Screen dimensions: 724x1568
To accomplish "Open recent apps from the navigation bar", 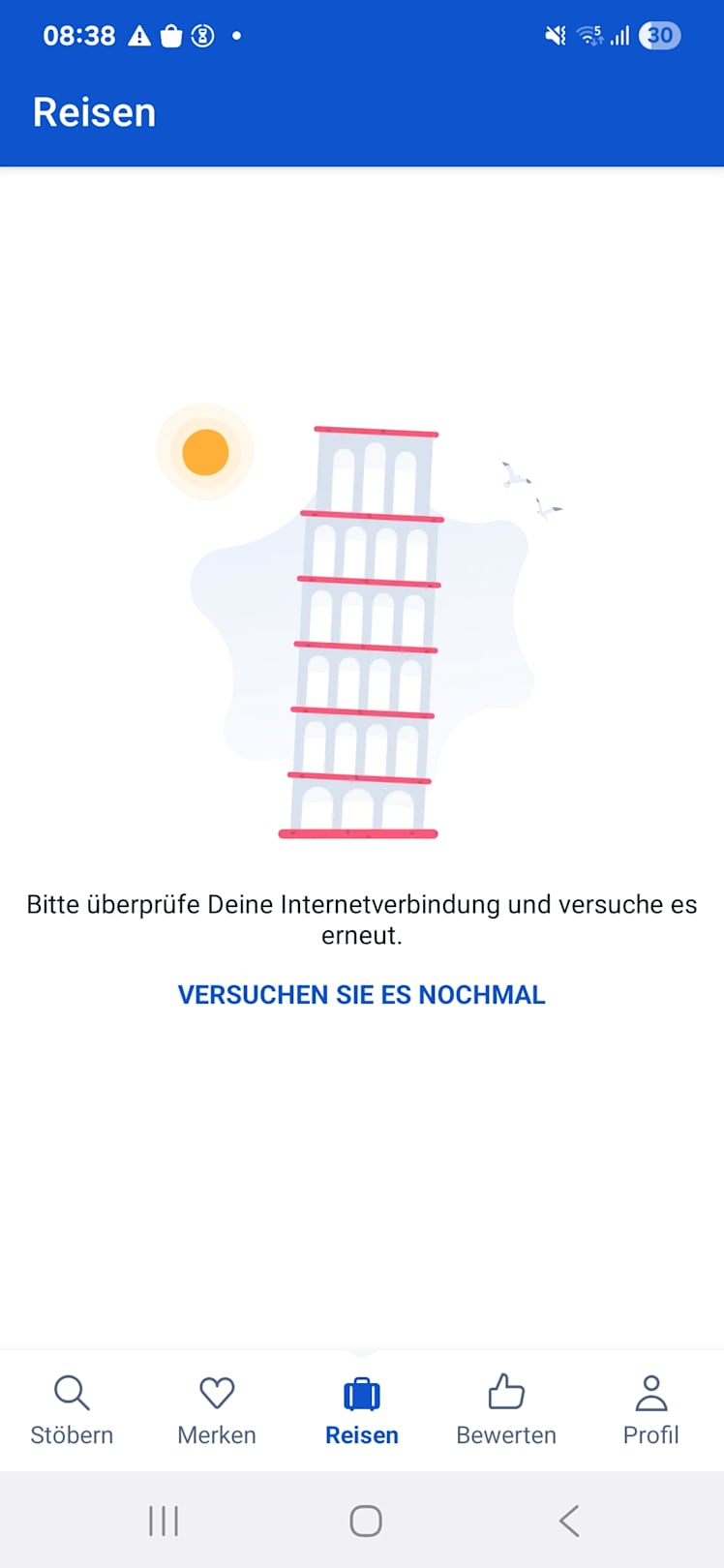I will pyautogui.click(x=164, y=1521).
